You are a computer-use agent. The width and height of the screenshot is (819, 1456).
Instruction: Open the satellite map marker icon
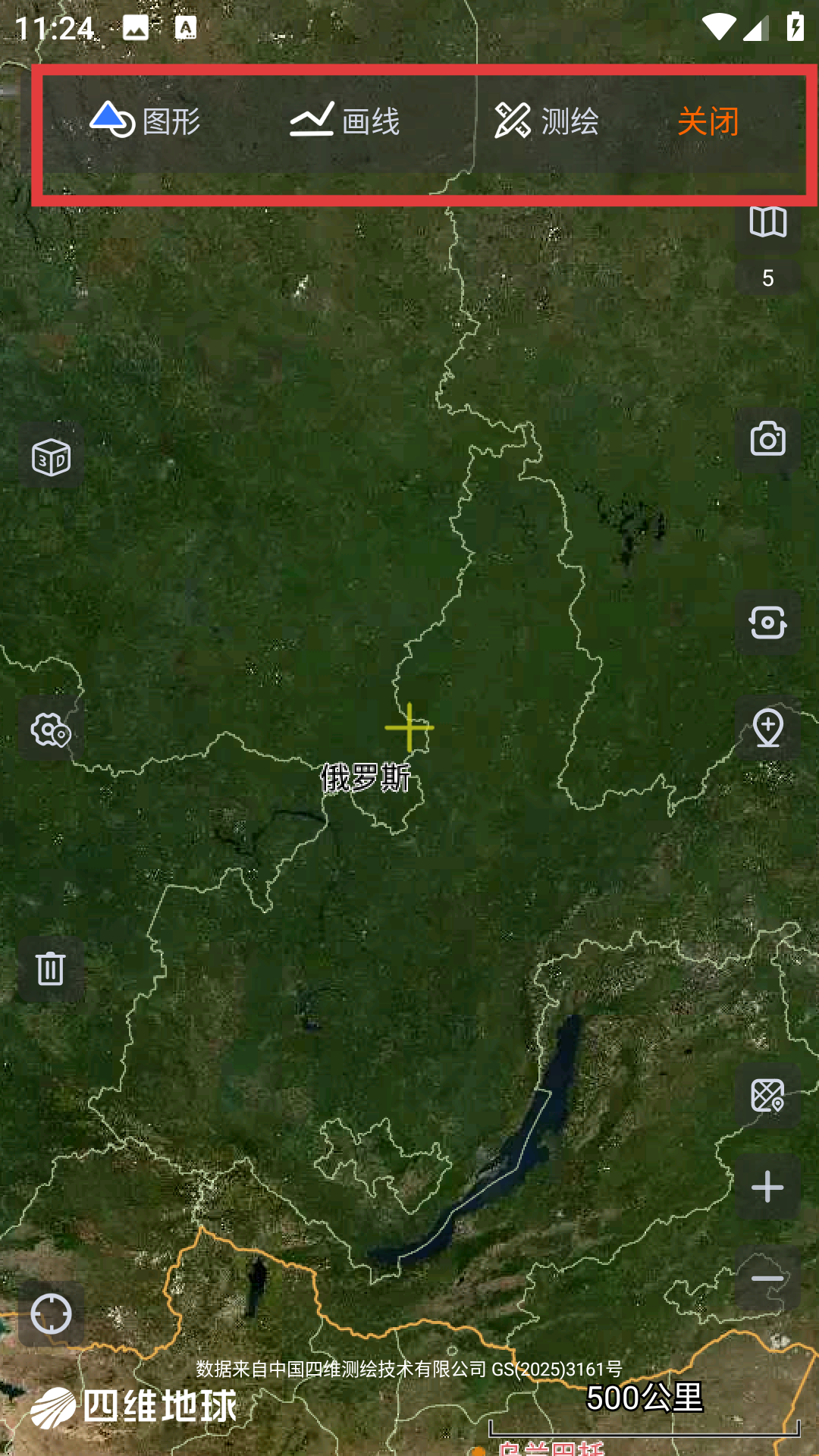click(x=767, y=1096)
